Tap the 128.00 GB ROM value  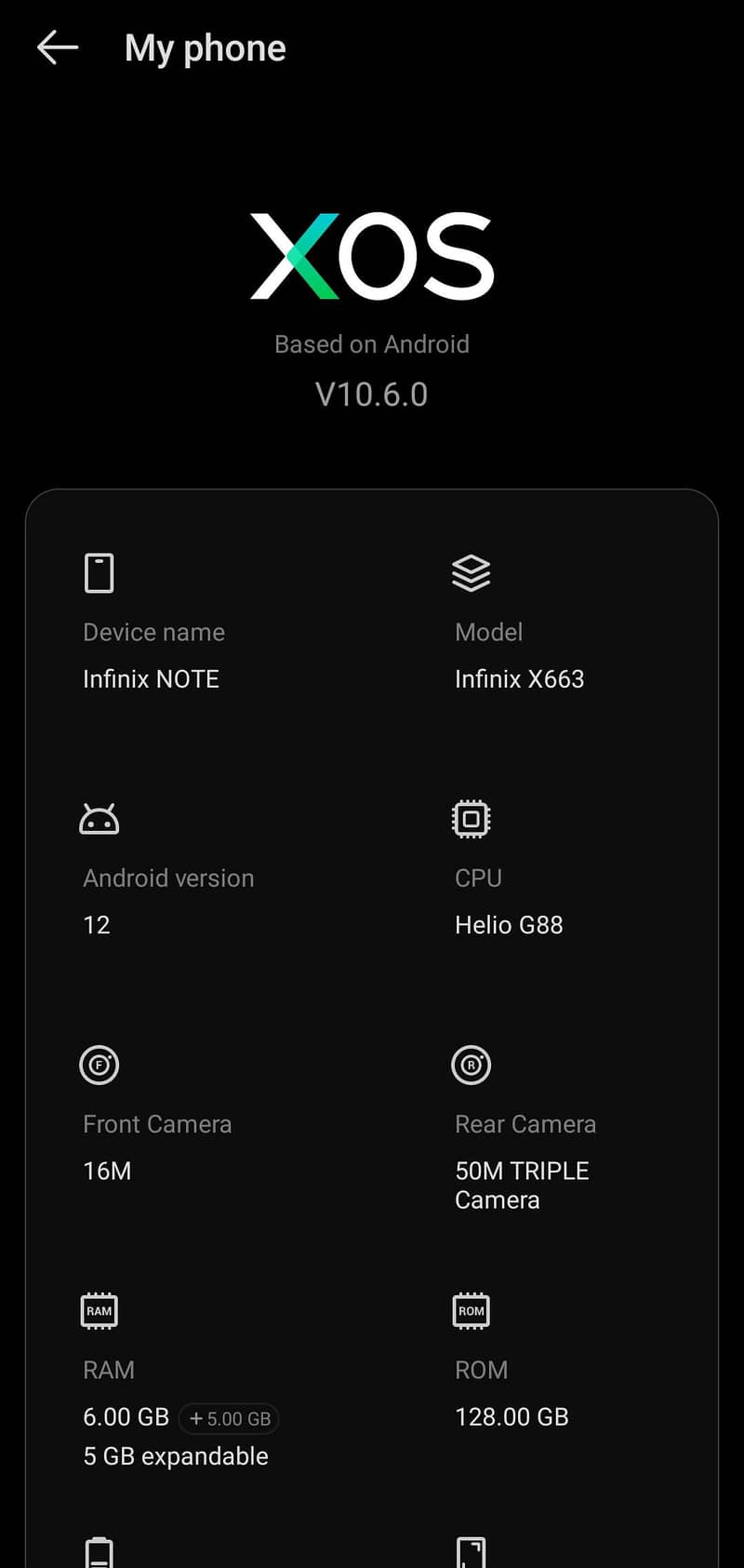(x=511, y=1416)
